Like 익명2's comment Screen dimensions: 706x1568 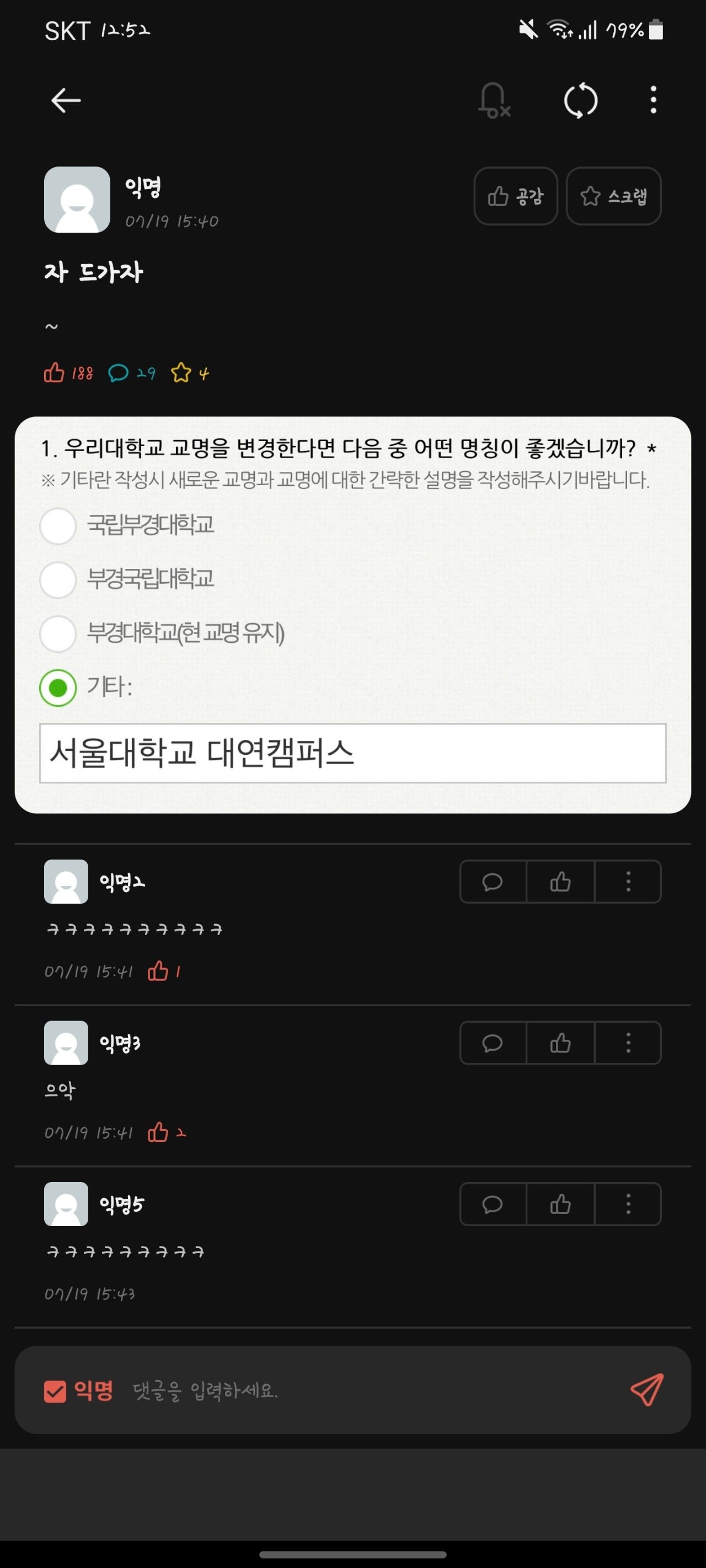tap(560, 882)
